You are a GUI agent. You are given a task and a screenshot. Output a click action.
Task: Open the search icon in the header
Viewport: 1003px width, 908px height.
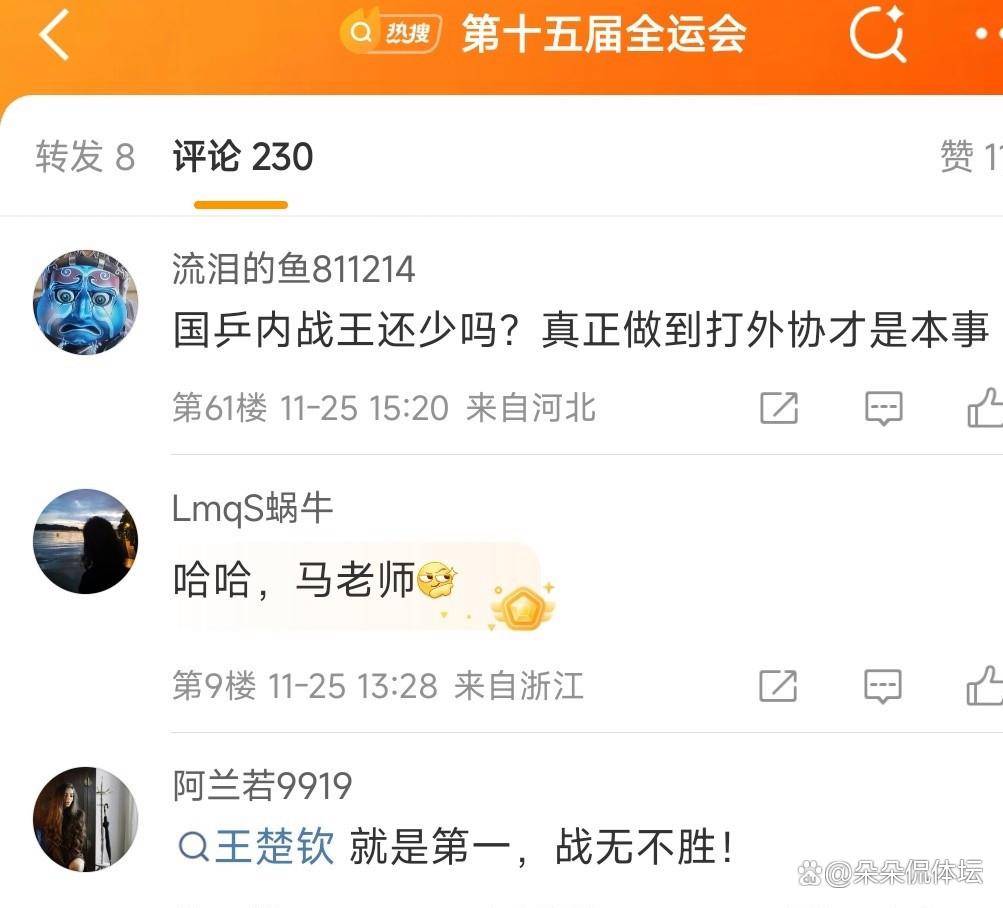coord(877,35)
